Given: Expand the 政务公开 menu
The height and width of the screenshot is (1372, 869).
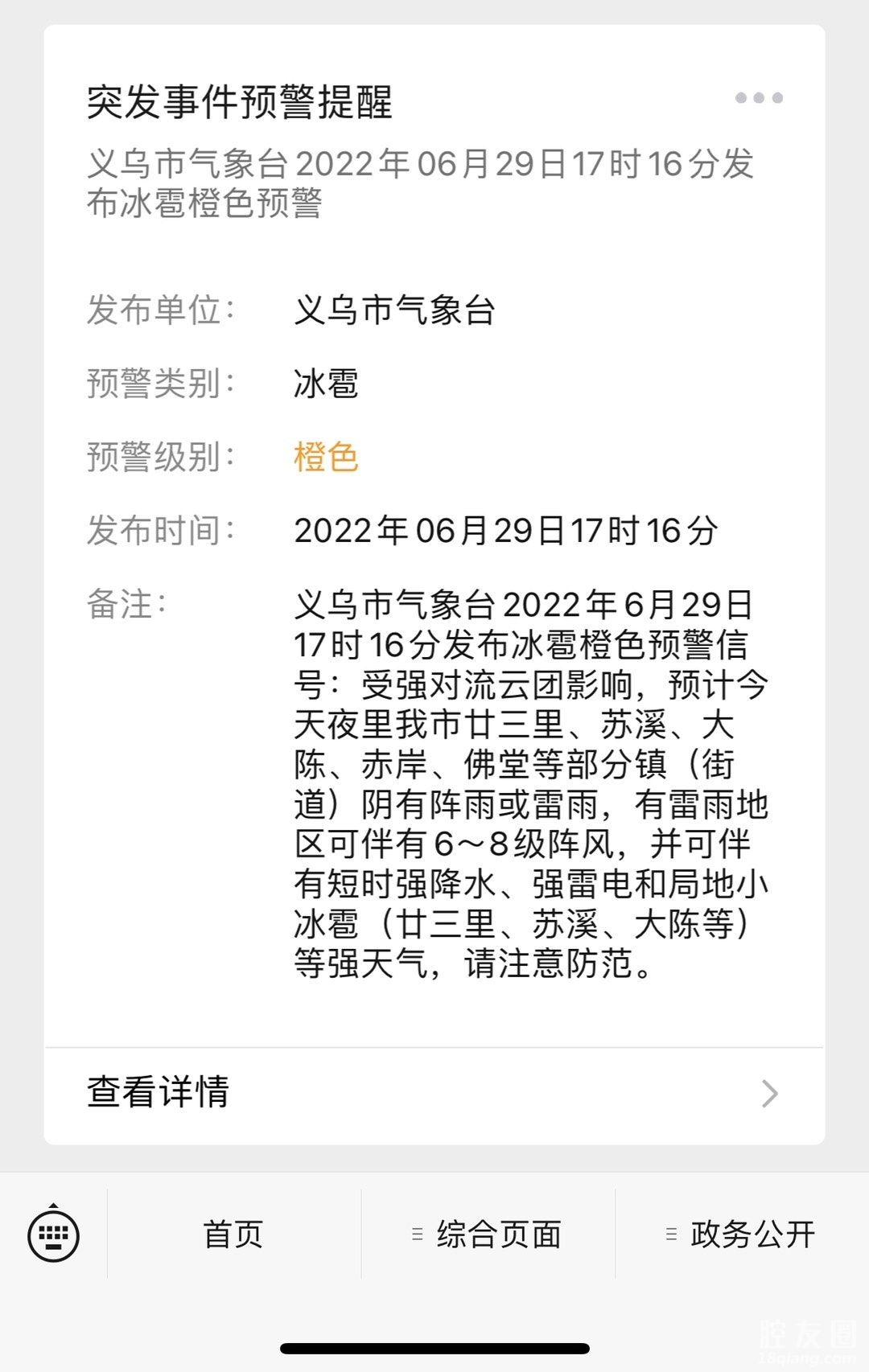Looking at the screenshot, I should pos(742,1234).
